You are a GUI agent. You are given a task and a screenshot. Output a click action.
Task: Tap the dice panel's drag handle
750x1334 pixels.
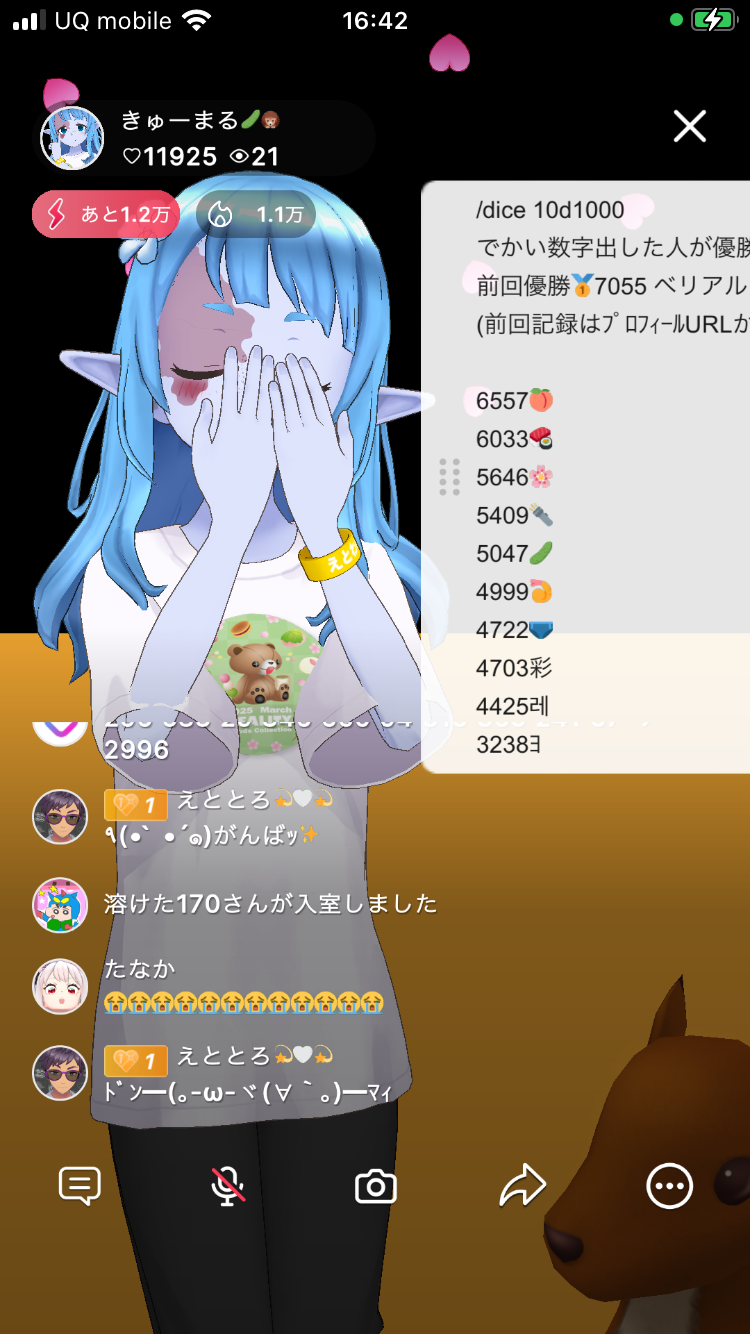coord(450,477)
